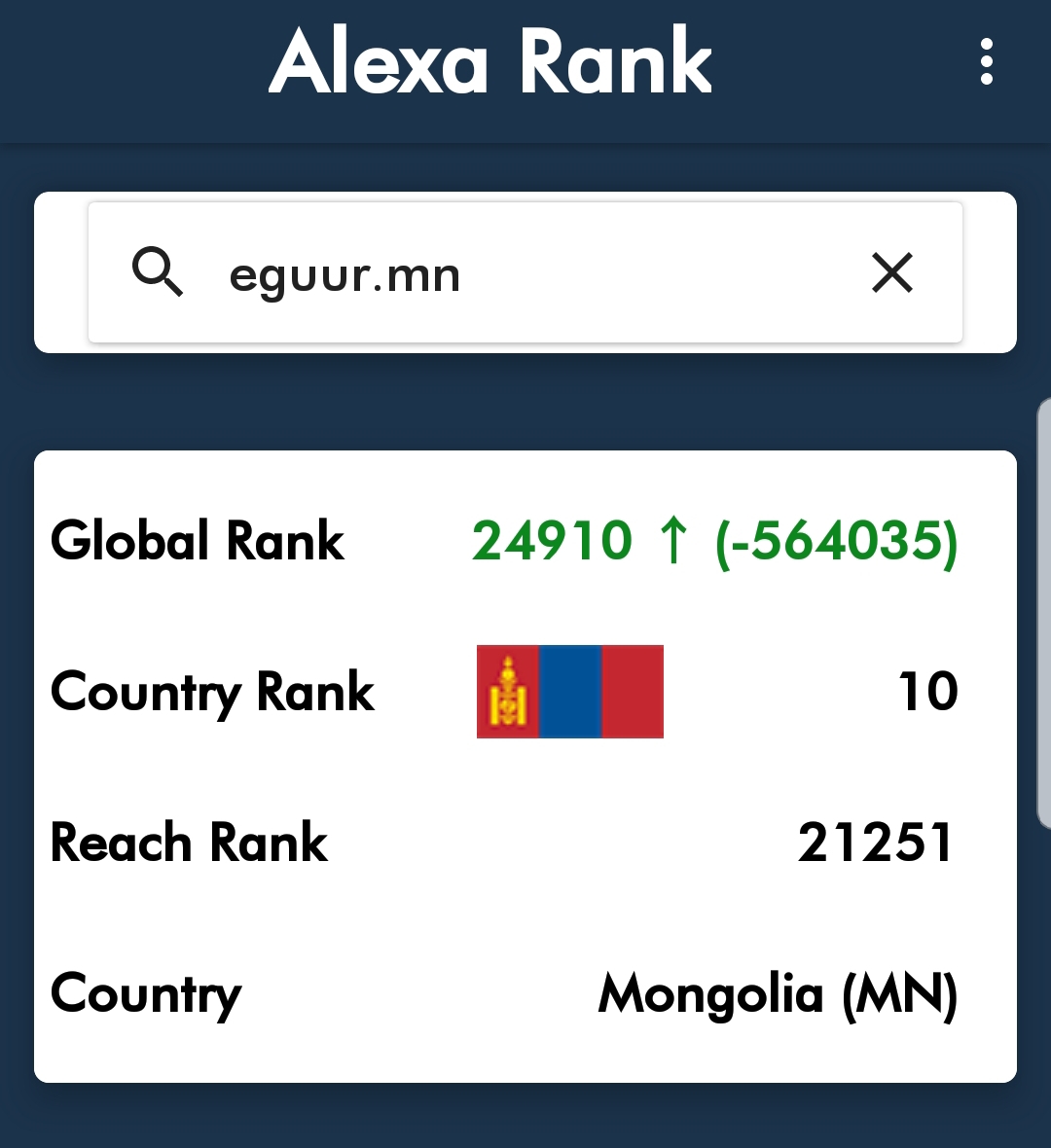The image size is (1051, 1148).
Task: Click the Alexa Rank title in the header
Action: (490, 61)
